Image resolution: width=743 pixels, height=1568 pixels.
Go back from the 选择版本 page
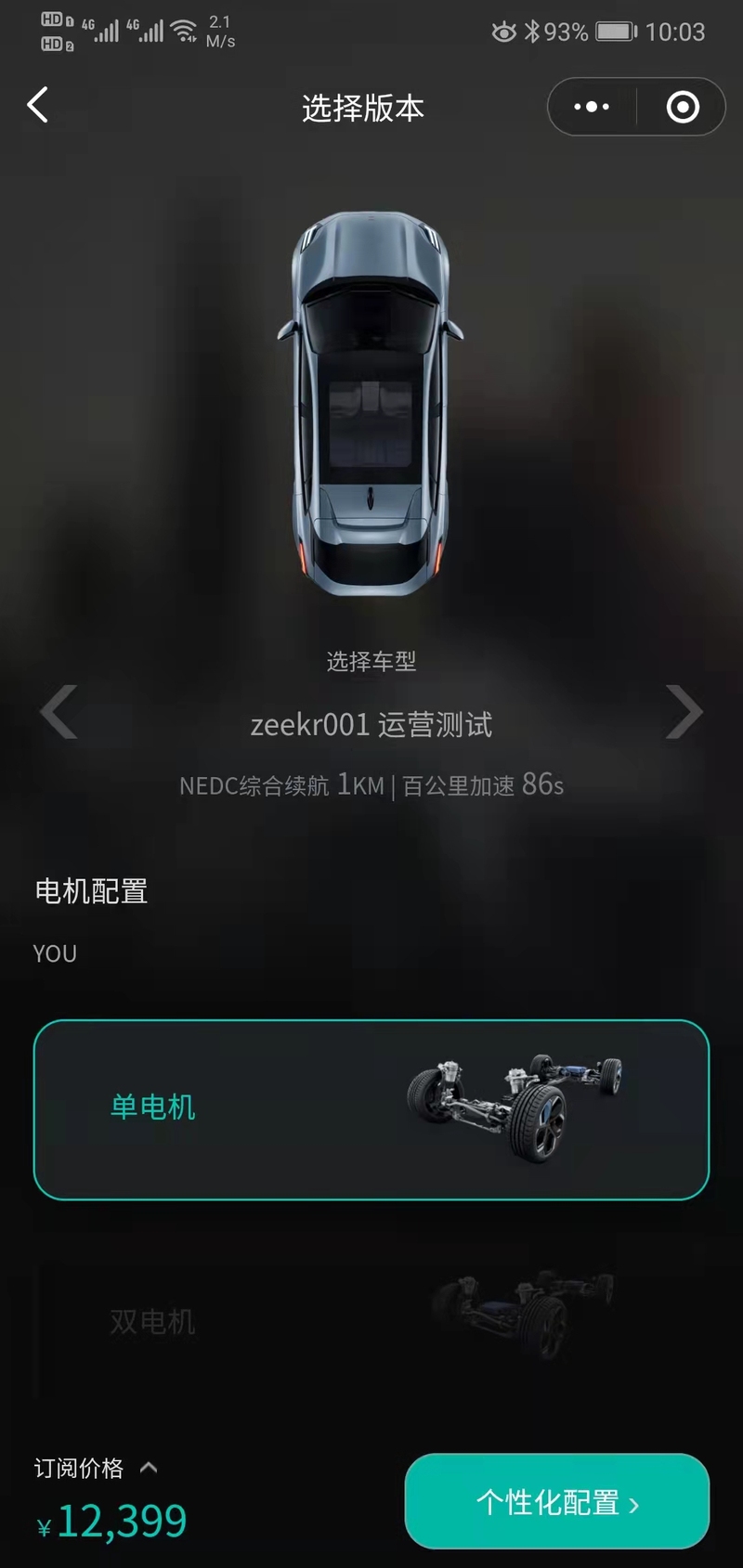pos(38,106)
